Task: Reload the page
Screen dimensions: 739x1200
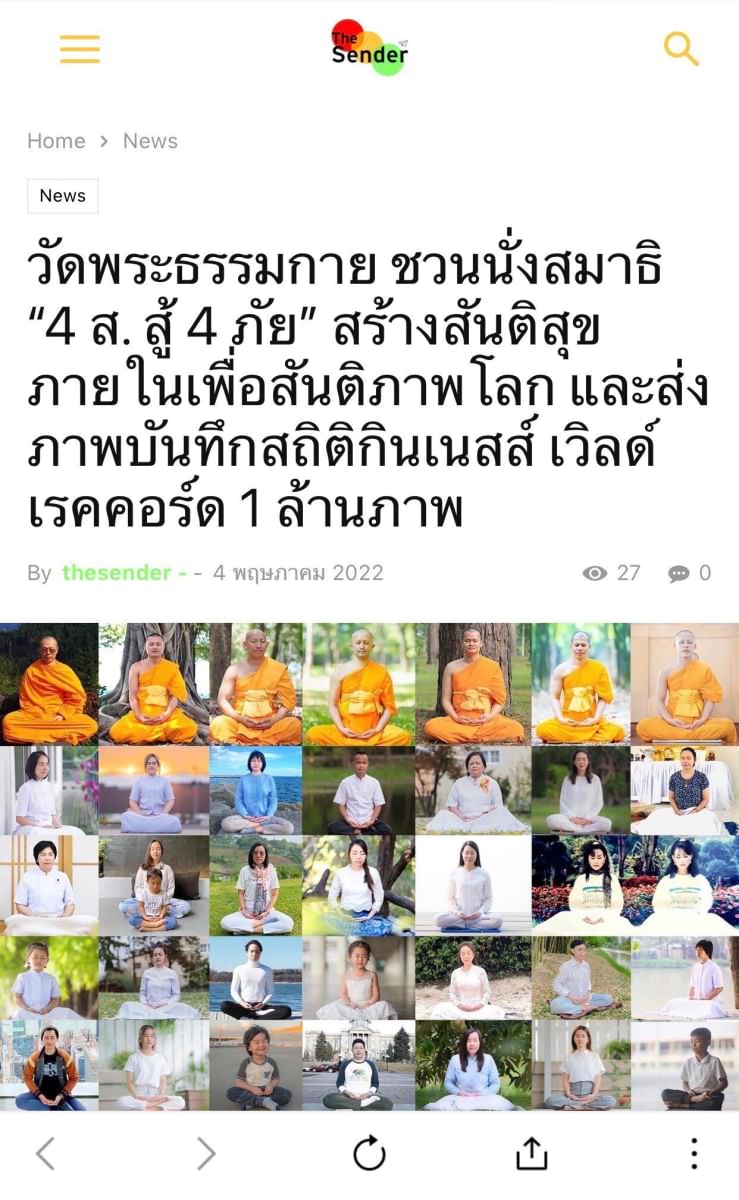Action: [369, 1154]
